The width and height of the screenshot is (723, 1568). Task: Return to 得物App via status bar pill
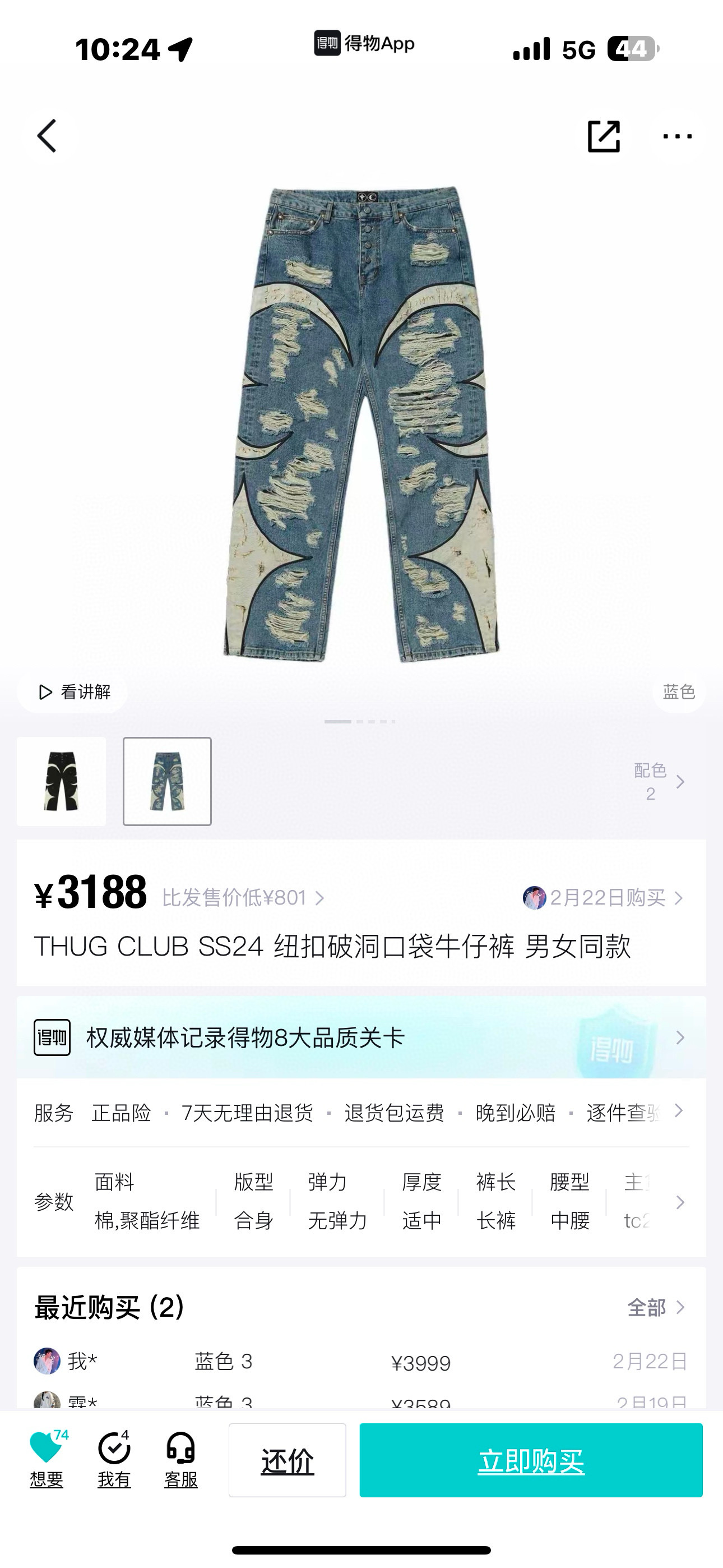pyautogui.click(x=364, y=43)
